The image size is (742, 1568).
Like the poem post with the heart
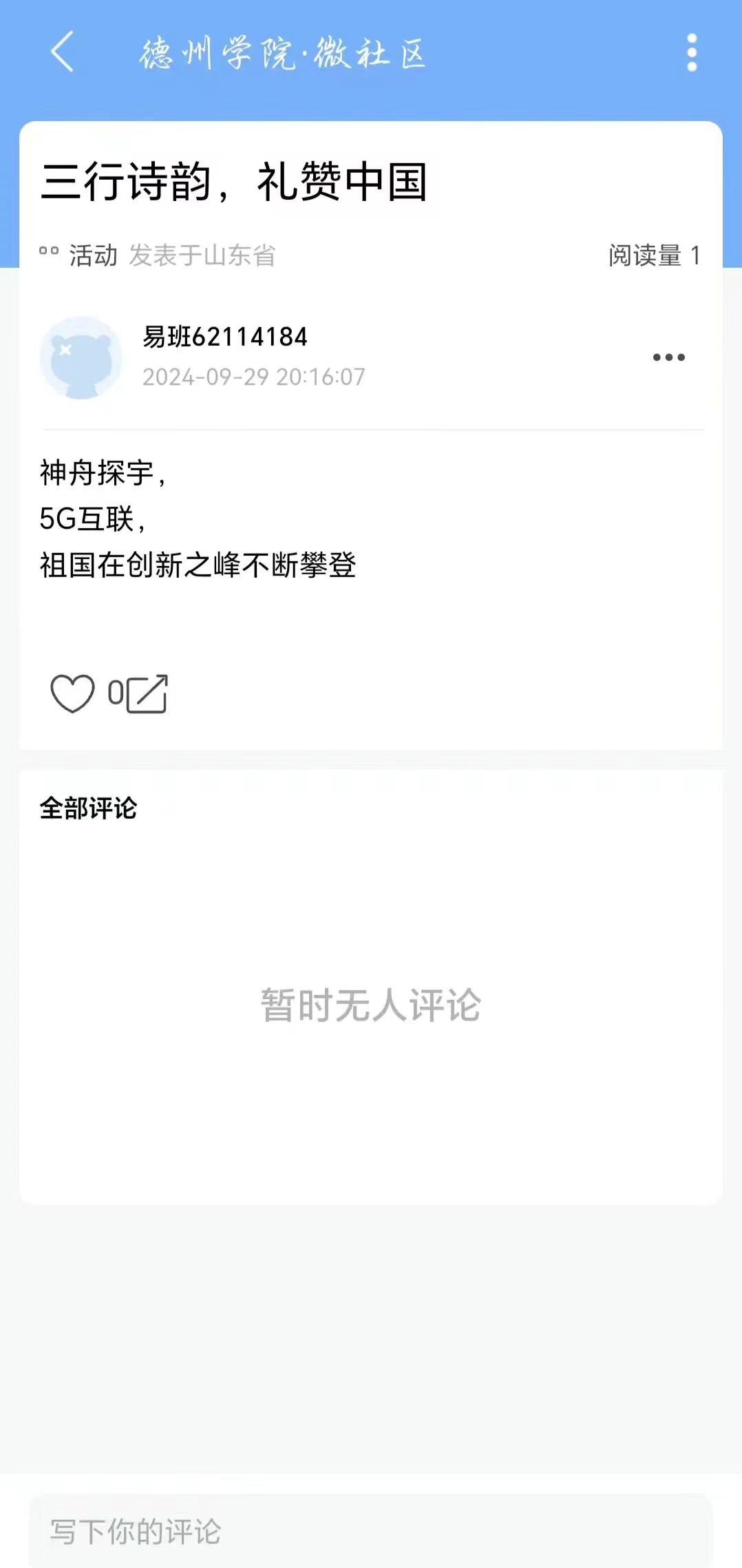[x=72, y=693]
